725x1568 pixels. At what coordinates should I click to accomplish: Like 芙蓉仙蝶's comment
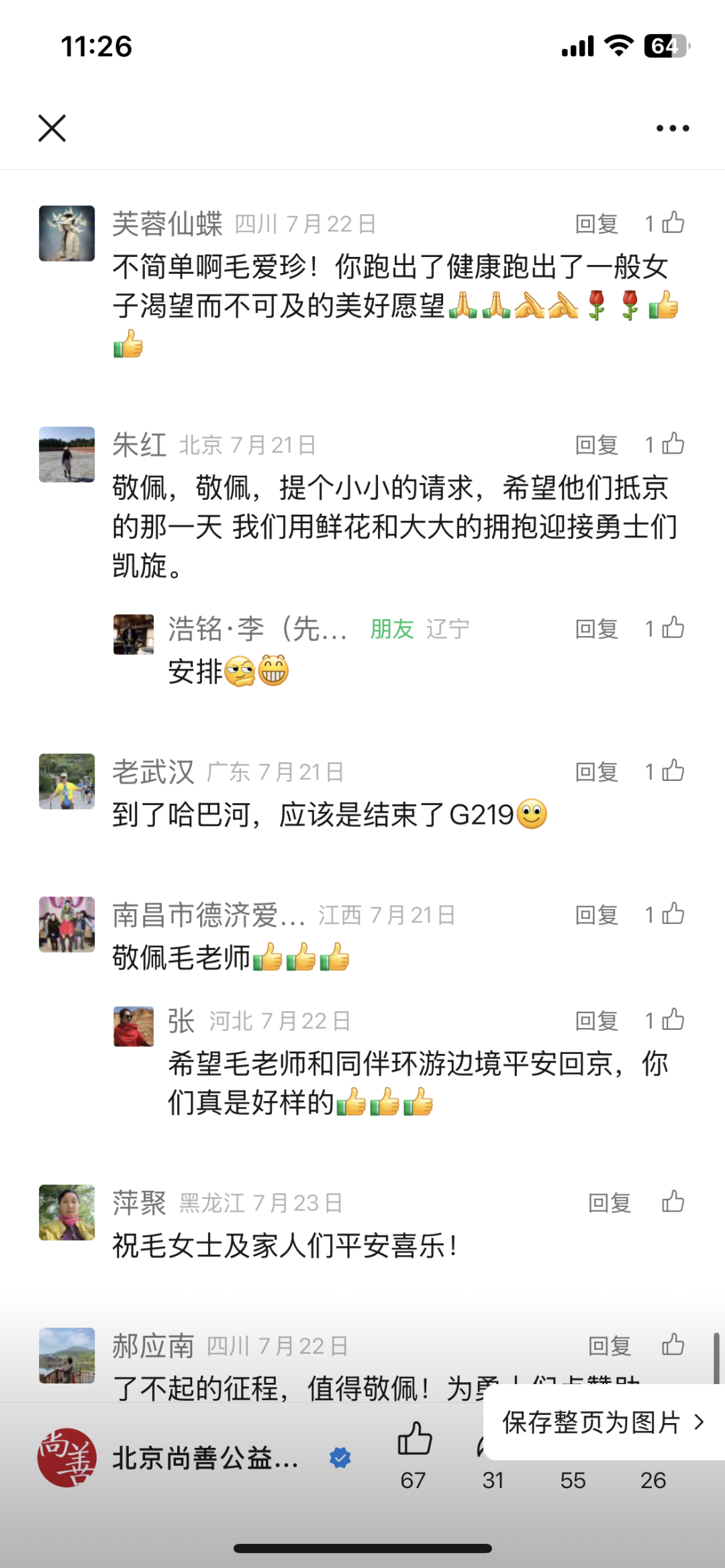tap(673, 223)
